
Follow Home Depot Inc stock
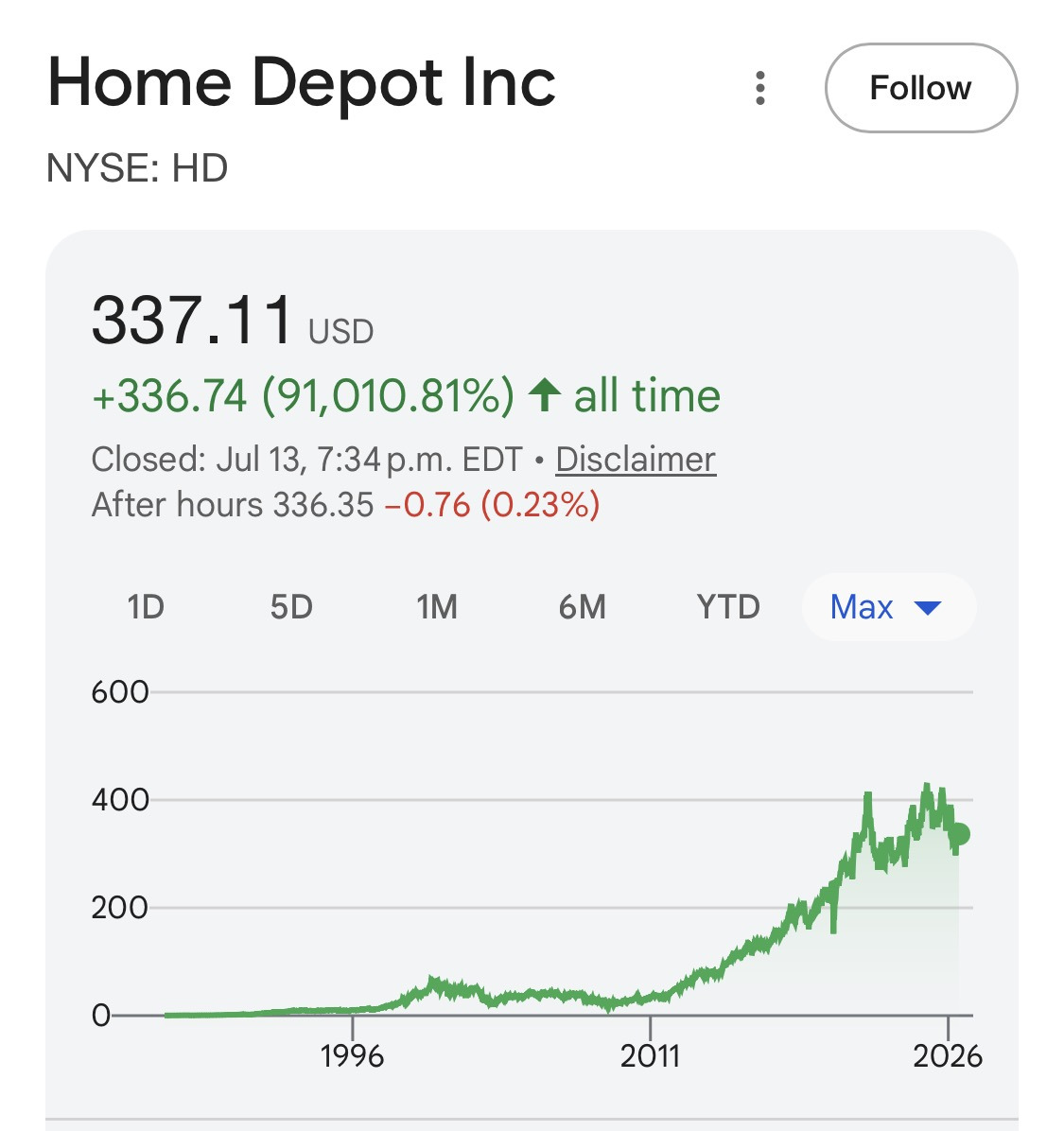click(921, 88)
